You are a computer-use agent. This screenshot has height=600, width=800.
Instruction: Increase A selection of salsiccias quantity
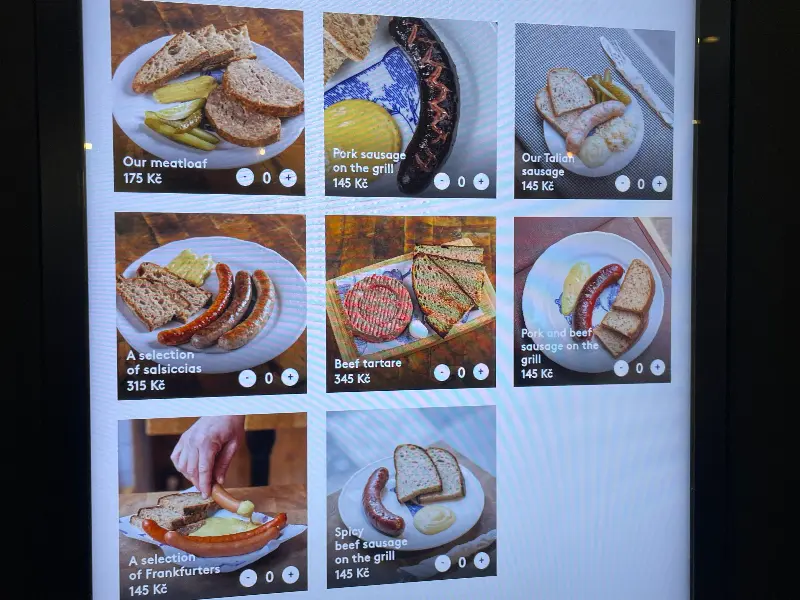pyautogui.click(x=289, y=377)
